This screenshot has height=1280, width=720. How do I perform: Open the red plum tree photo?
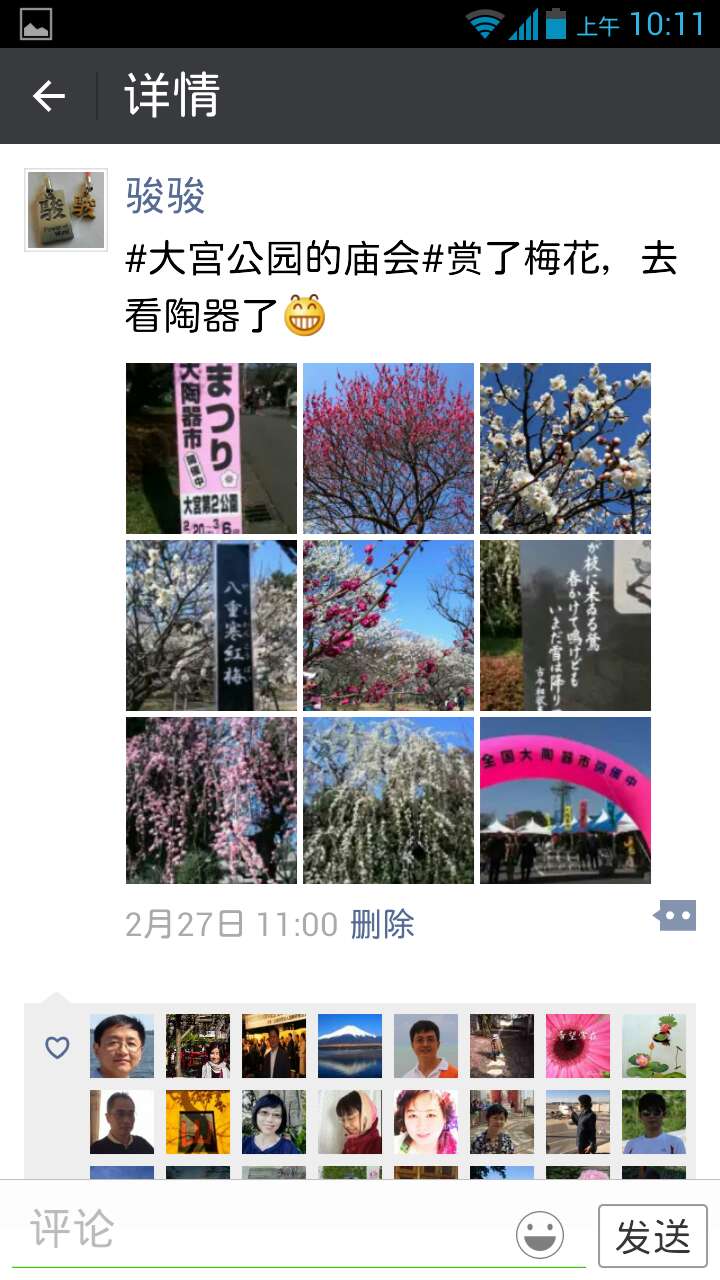pyautogui.click(x=388, y=448)
